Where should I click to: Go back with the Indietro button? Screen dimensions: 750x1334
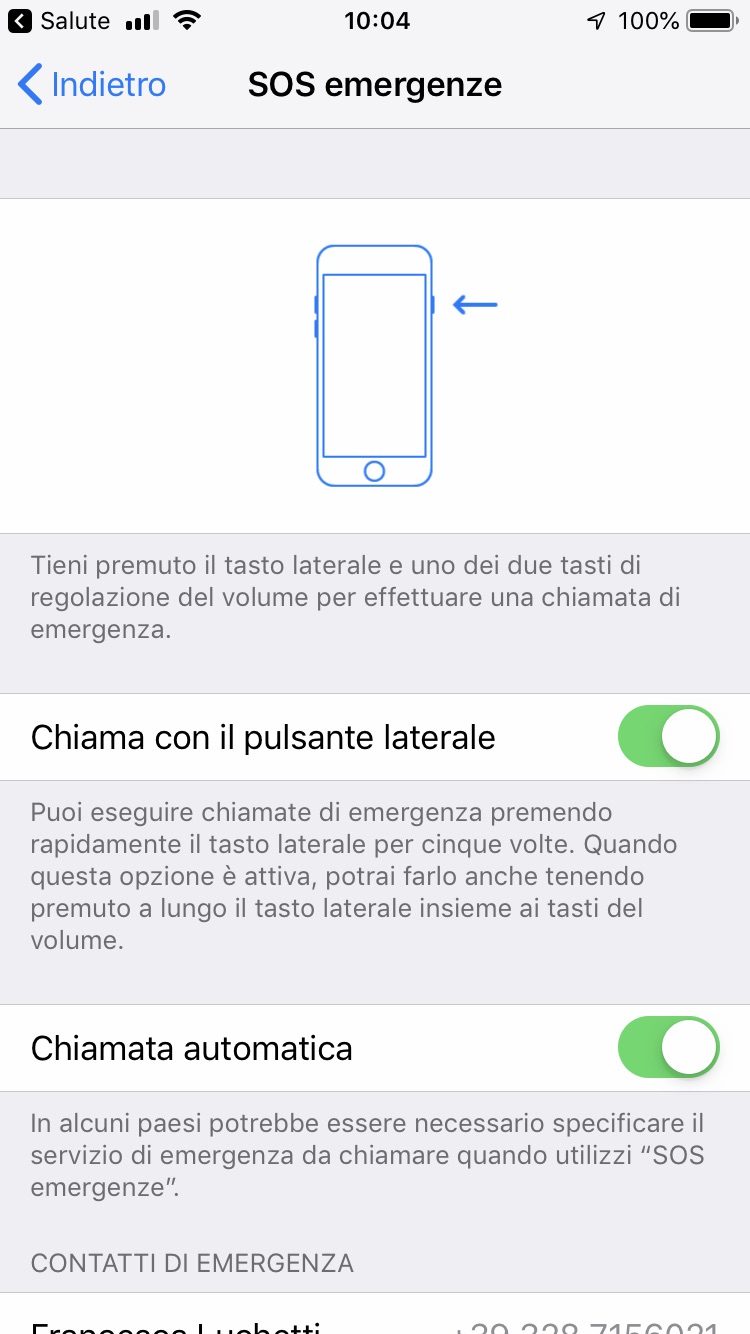tap(92, 85)
